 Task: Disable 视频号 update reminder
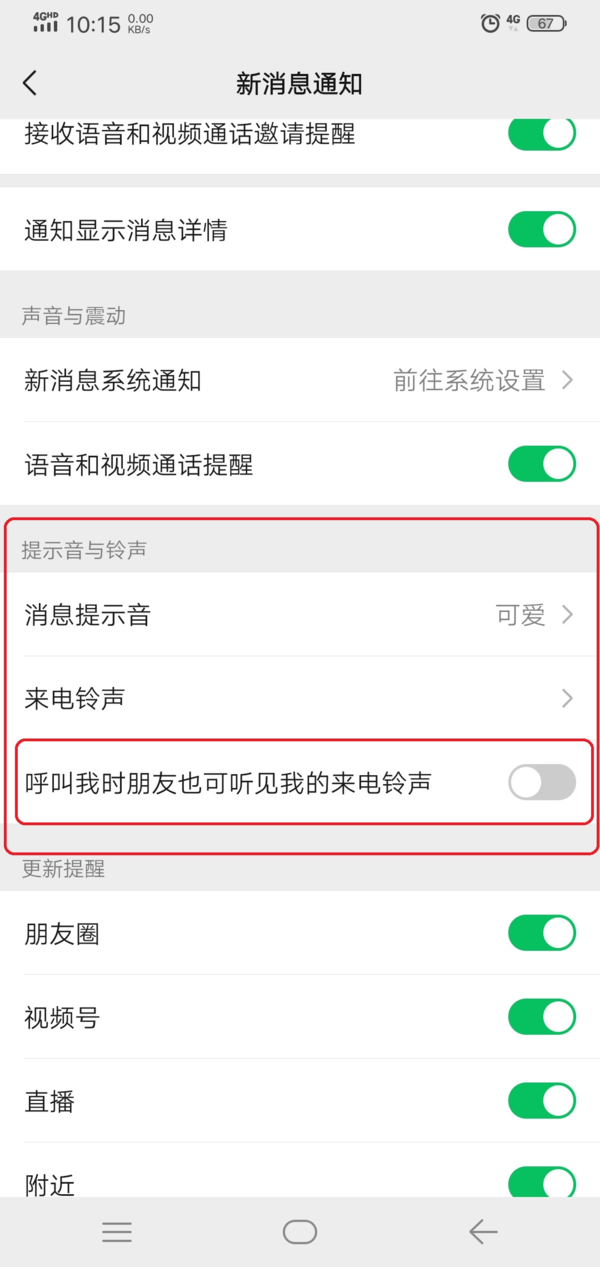pyautogui.click(x=541, y=1018)
